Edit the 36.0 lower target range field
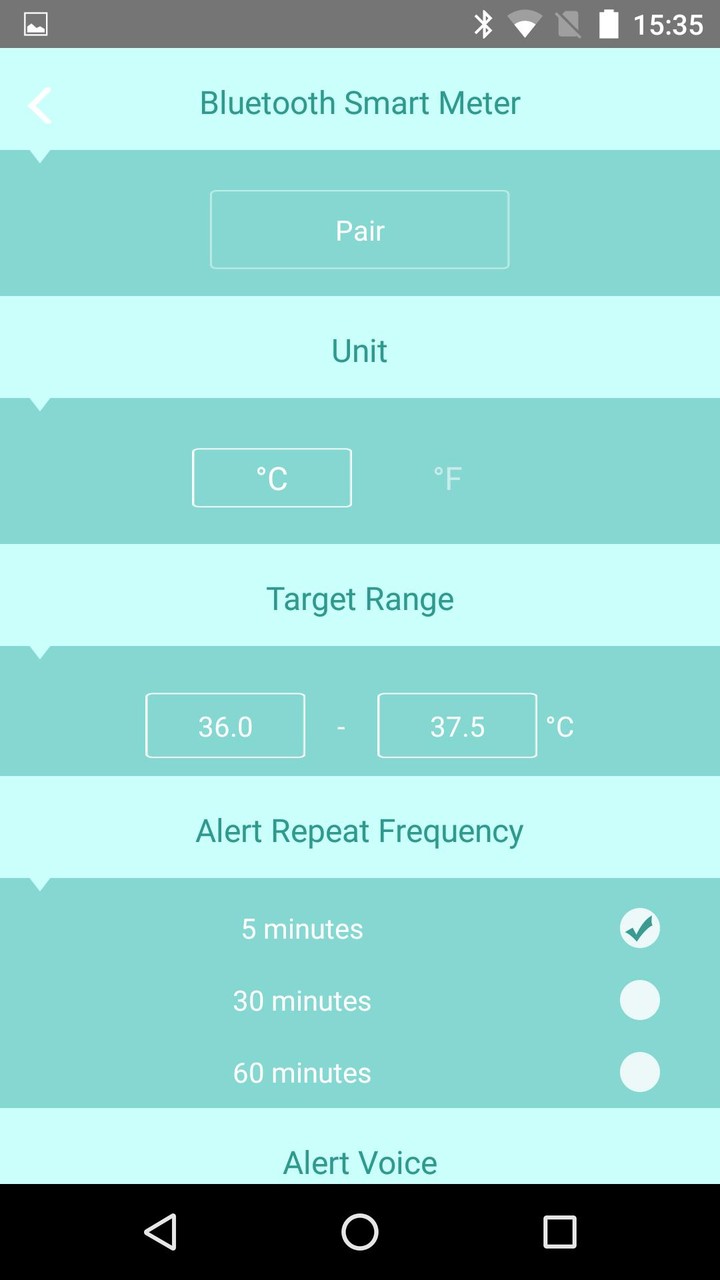 click(225, 726)
